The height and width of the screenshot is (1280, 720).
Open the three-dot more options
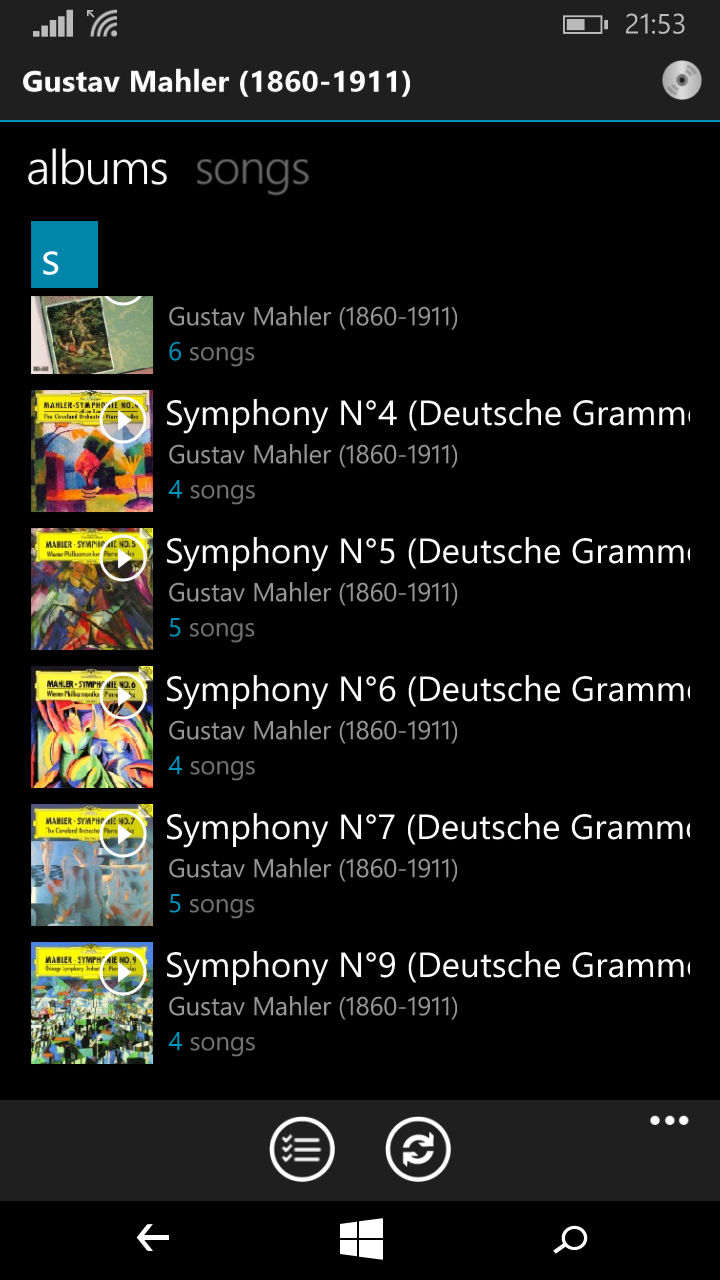coord(669,1121)
